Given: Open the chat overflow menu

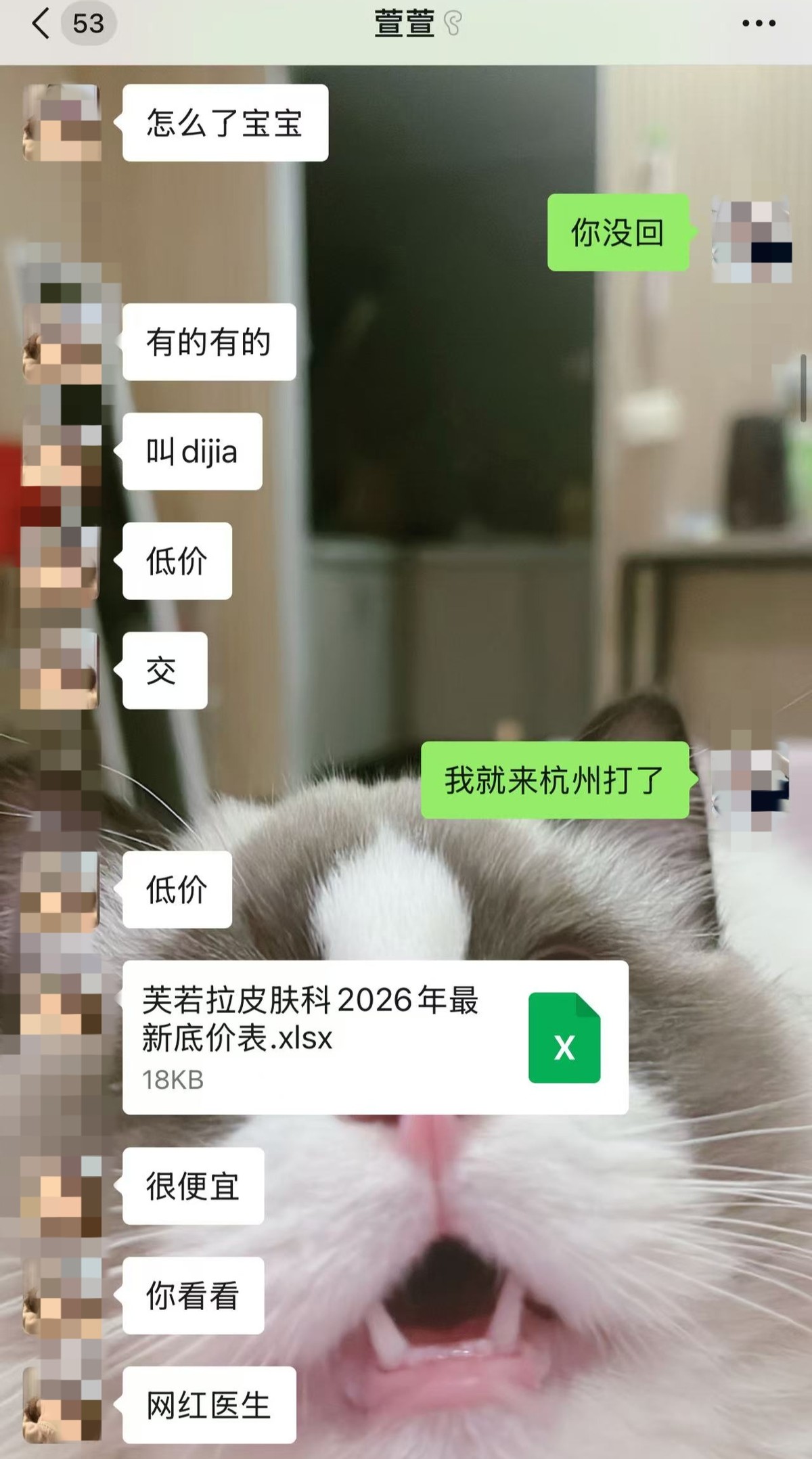Looking at the screenshot, I should pyautogui.click(x=759, y=24).
